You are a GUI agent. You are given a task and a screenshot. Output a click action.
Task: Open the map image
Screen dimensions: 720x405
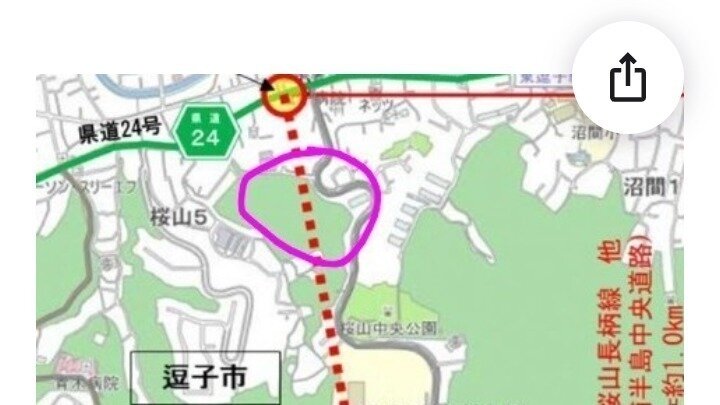point(360,250)
